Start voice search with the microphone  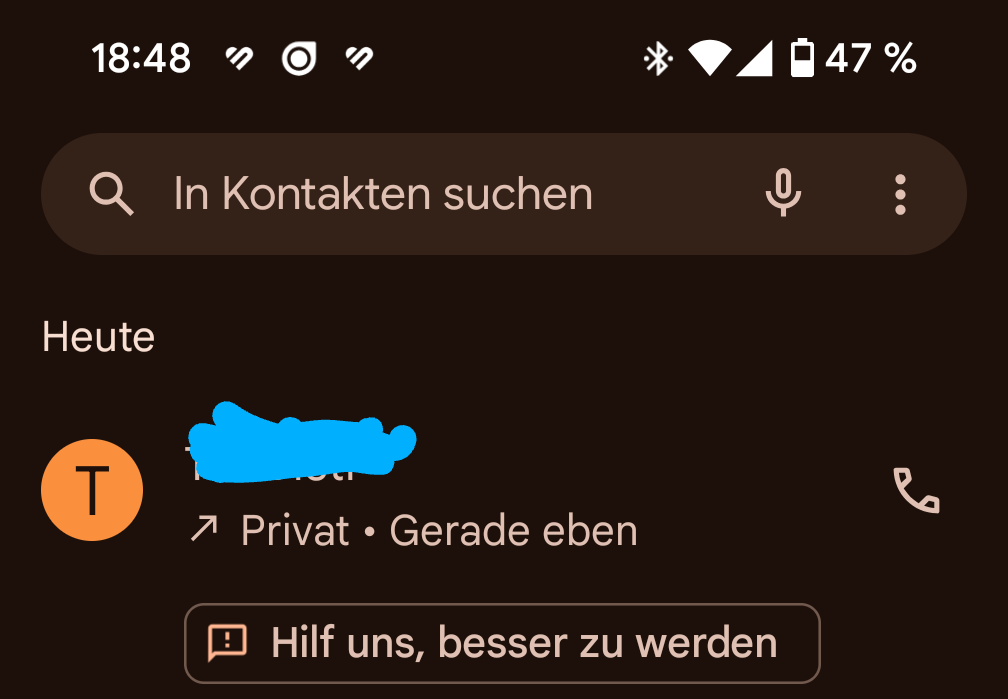(x=783, y=193)
